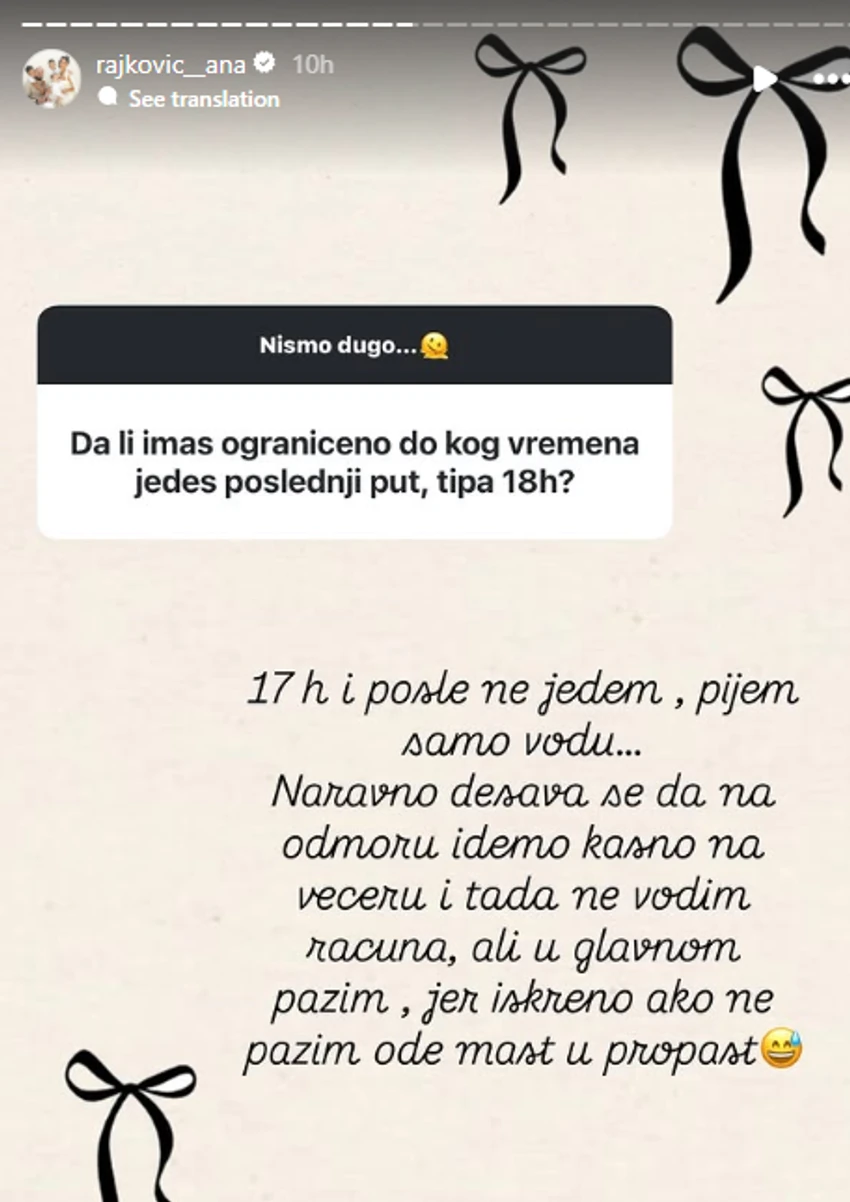Screen dimensions: 850x1202
Task: Open rajkovic__ana's profile picture
Action: pyautogui.click(x=51, y=80)
